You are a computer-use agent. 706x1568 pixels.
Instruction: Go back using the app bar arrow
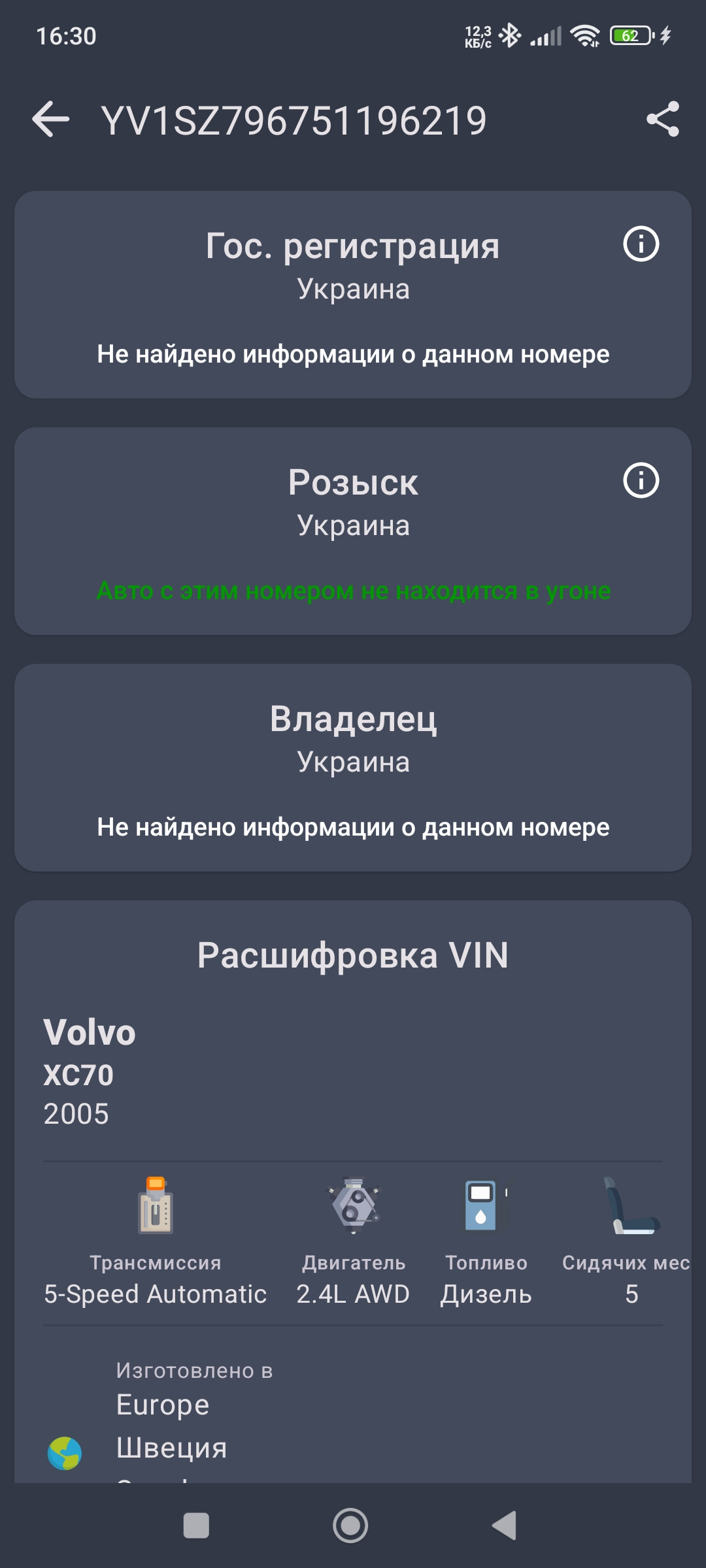51,120
